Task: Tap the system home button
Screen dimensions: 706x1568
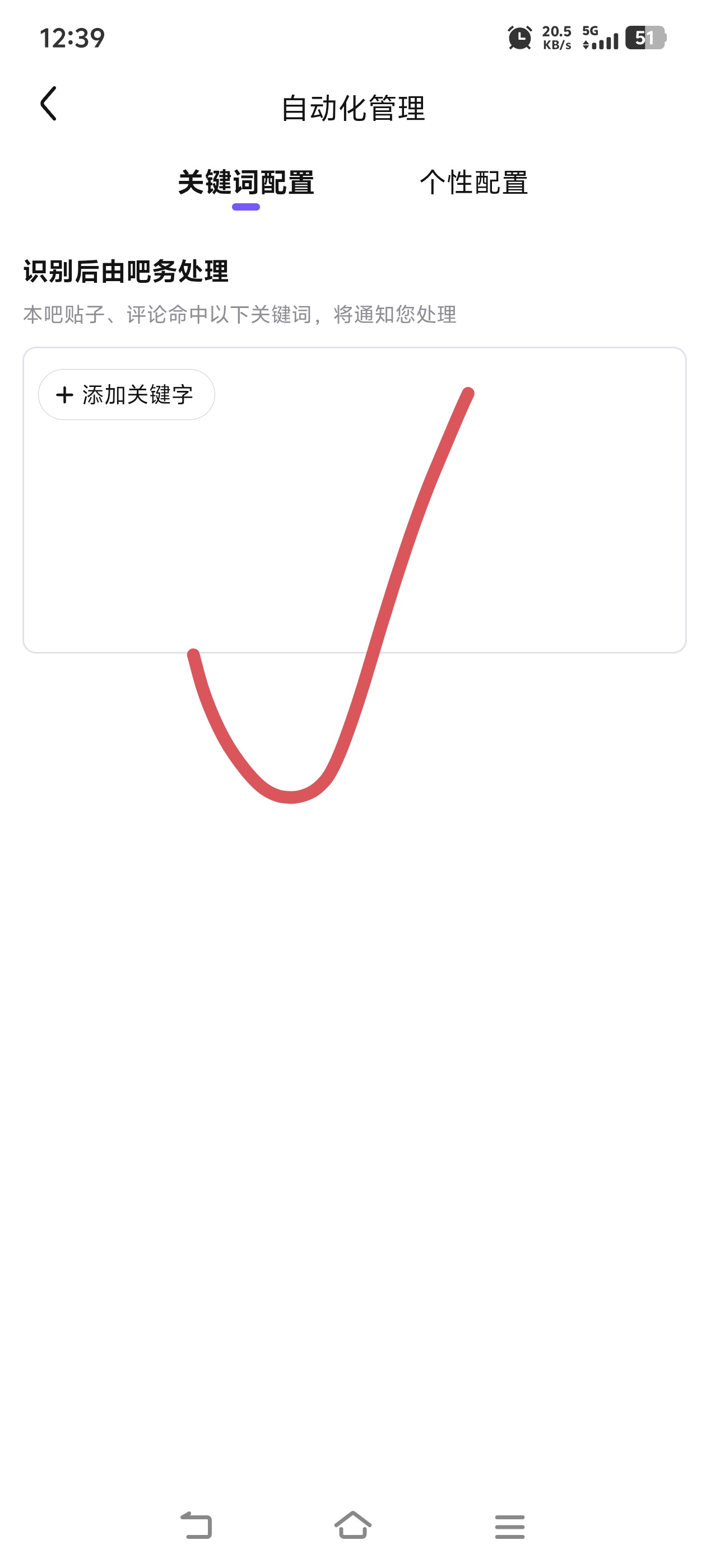Action: pyautogui.click(x=352, y=1525)
